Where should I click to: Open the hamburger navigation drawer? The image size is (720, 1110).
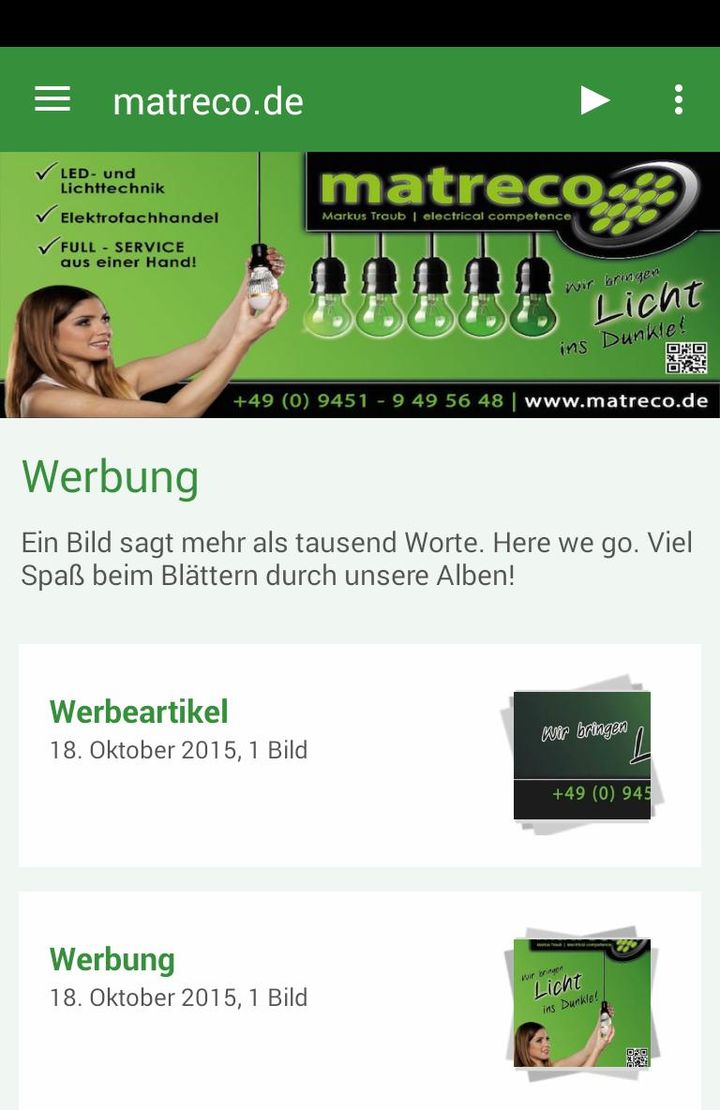[x=52, y=99]
